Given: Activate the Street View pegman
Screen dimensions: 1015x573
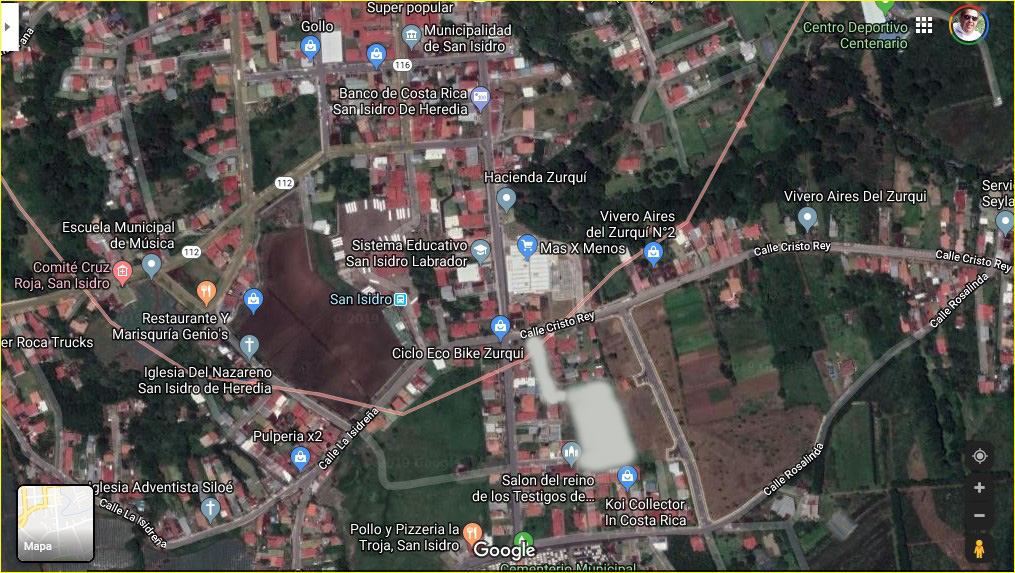Looking at the screenshot, I should 979,548.
